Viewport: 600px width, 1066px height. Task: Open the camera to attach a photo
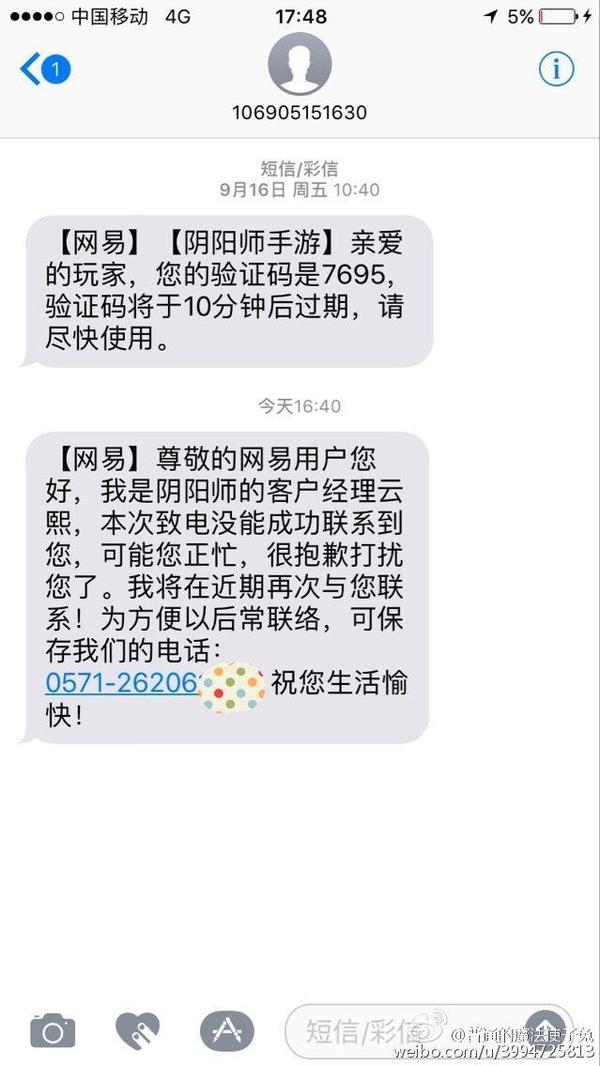[52, 1030]
